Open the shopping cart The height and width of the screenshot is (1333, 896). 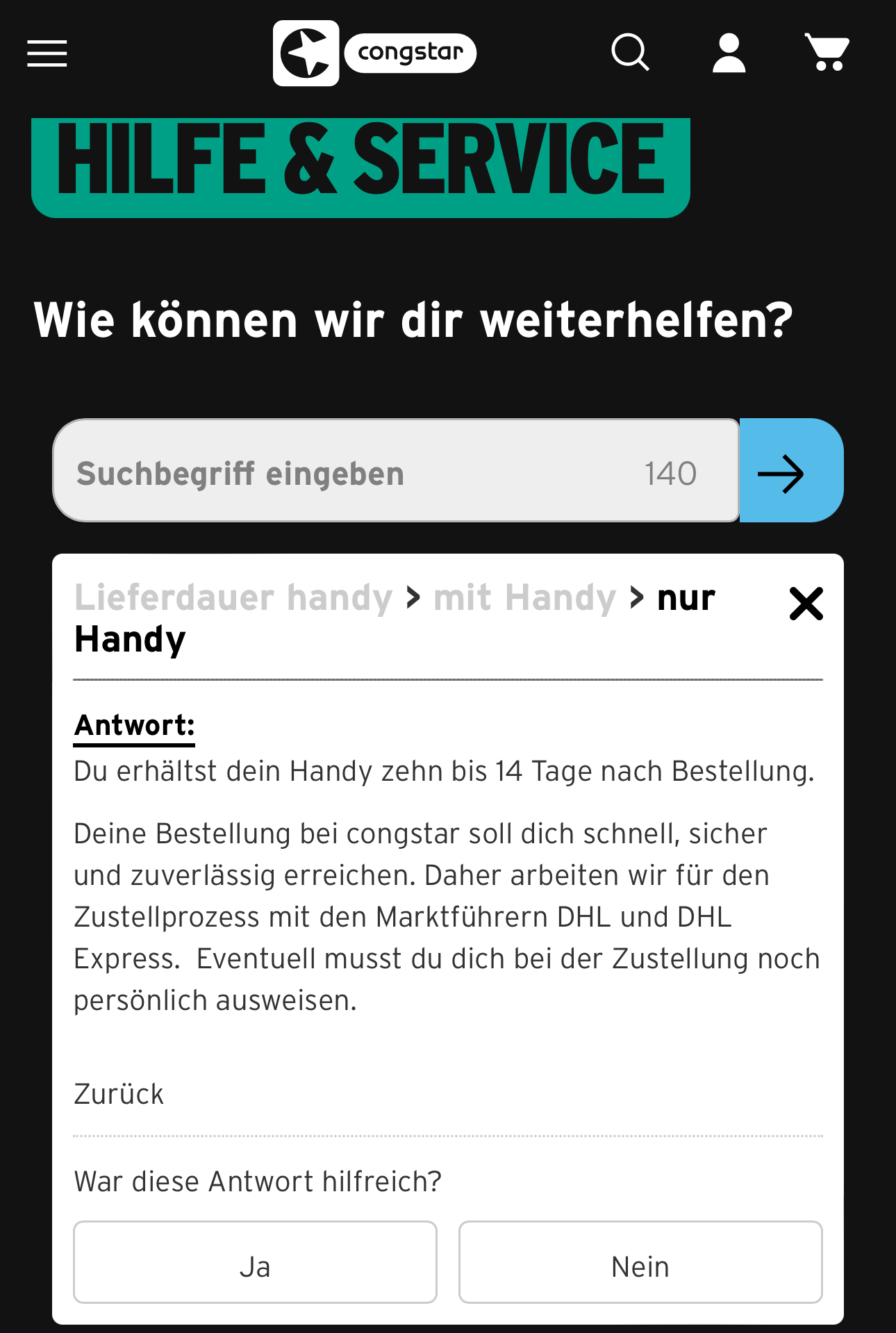pos(827,53)
